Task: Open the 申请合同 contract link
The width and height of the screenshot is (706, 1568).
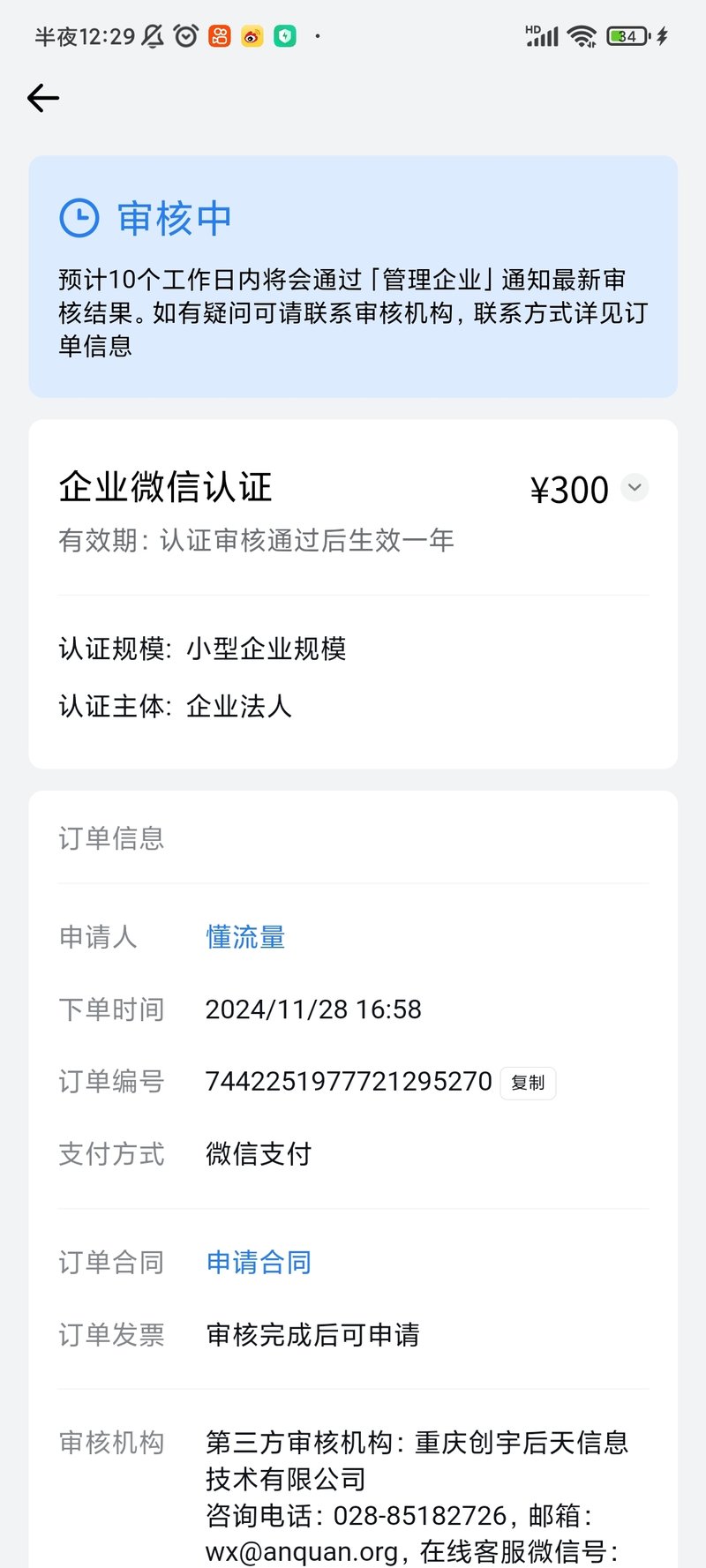Action: click(x=259, y=1262)
